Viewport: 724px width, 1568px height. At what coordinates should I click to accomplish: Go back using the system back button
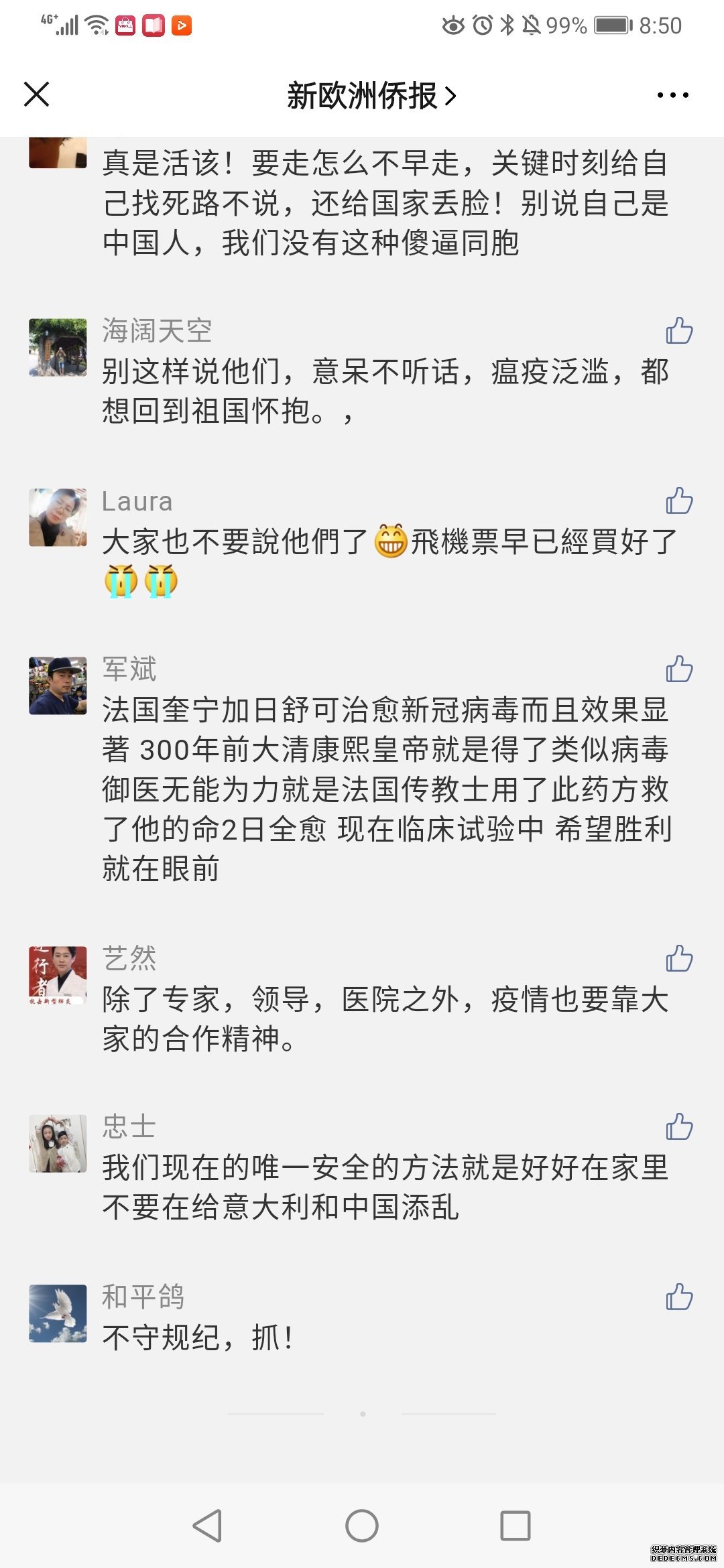click(207, 1526)
